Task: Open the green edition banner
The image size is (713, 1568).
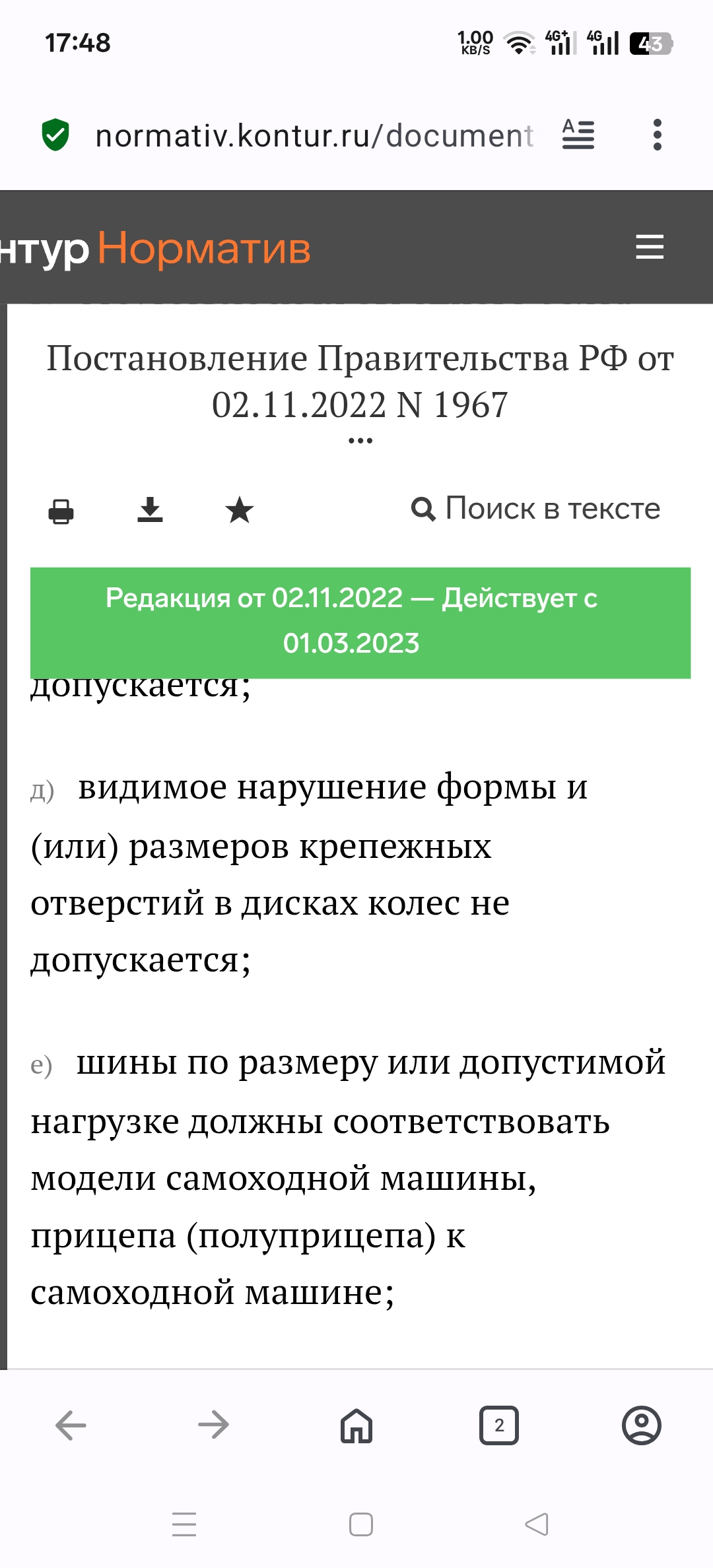Action: (360, 621)
